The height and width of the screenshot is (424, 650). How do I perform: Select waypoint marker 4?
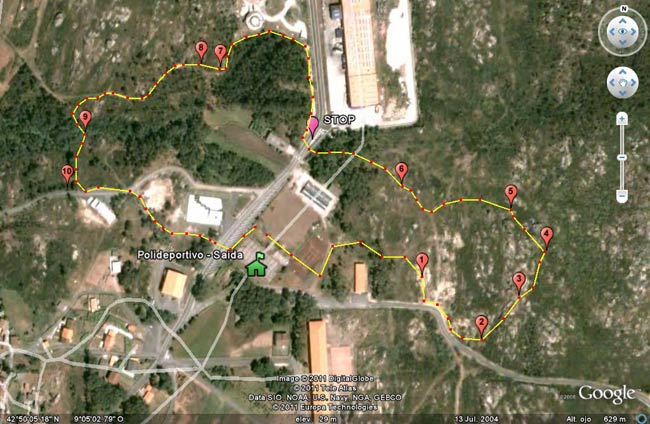pyautogui.click(x=546, y=235)
